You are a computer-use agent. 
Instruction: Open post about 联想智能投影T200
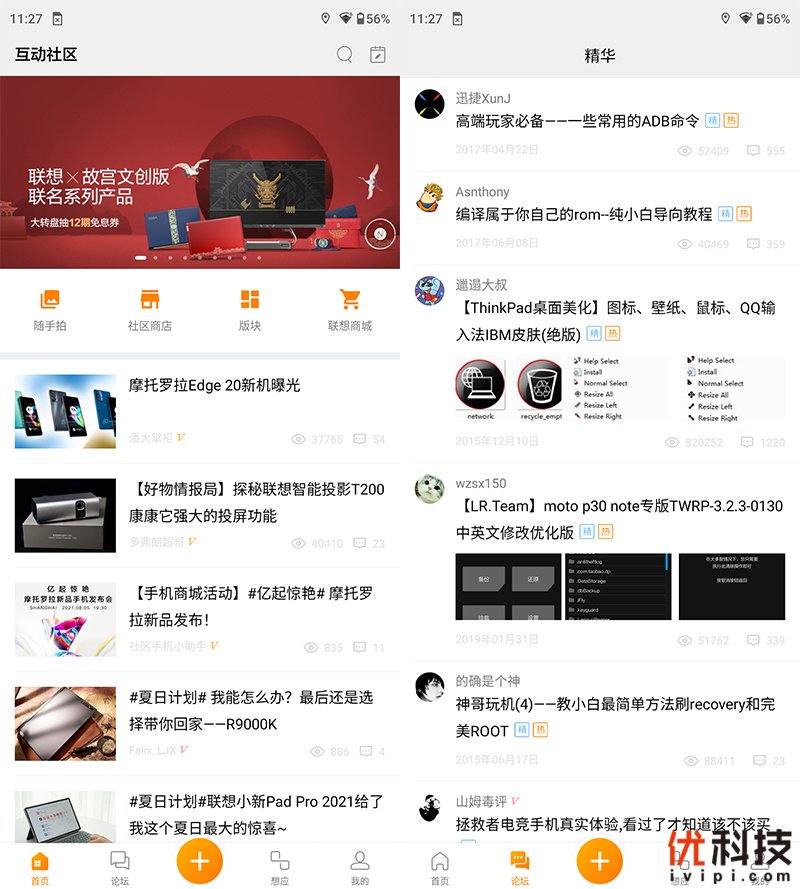click(256, 503)
